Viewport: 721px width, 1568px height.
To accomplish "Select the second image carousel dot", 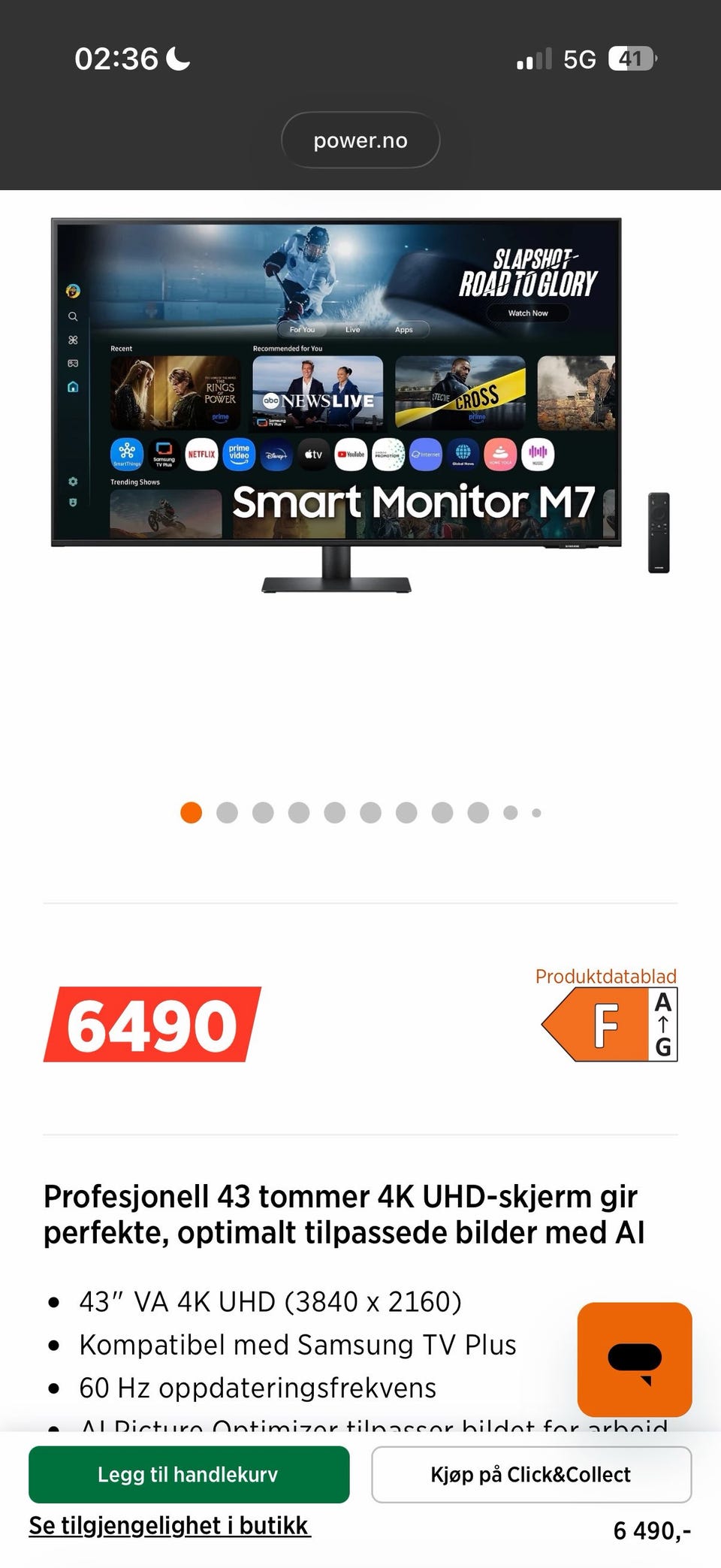I will (227, 812).
